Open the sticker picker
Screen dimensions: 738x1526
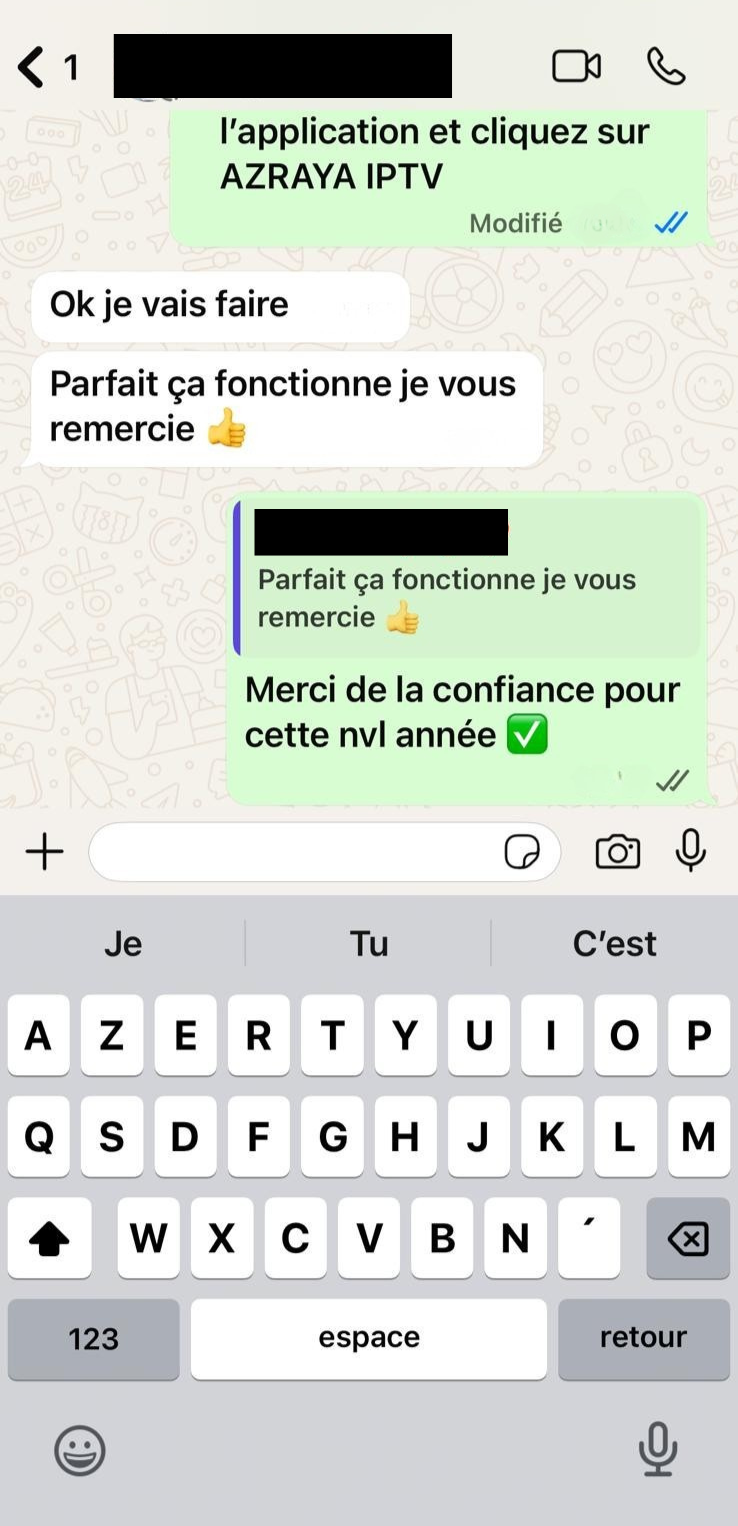pyautogui.click(x=522, y=852)
